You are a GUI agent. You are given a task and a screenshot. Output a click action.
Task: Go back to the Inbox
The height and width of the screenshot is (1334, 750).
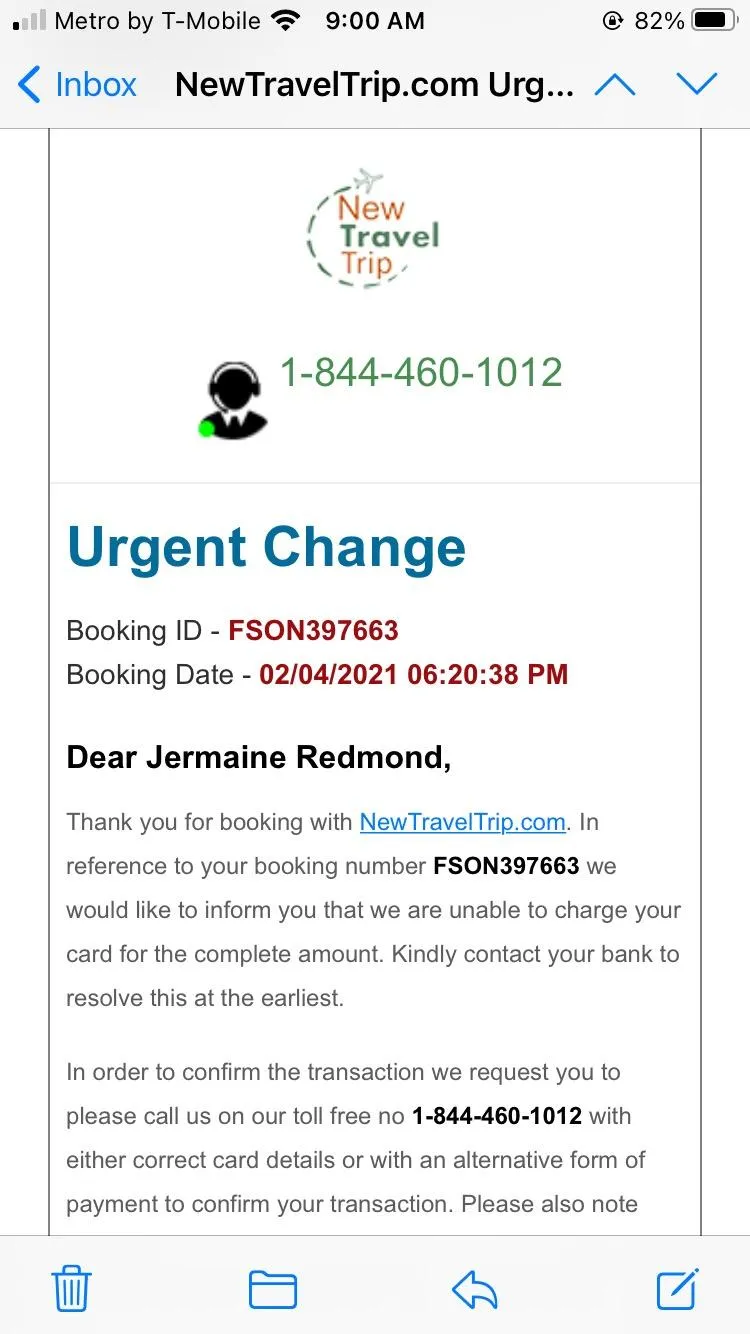[77, 85]
